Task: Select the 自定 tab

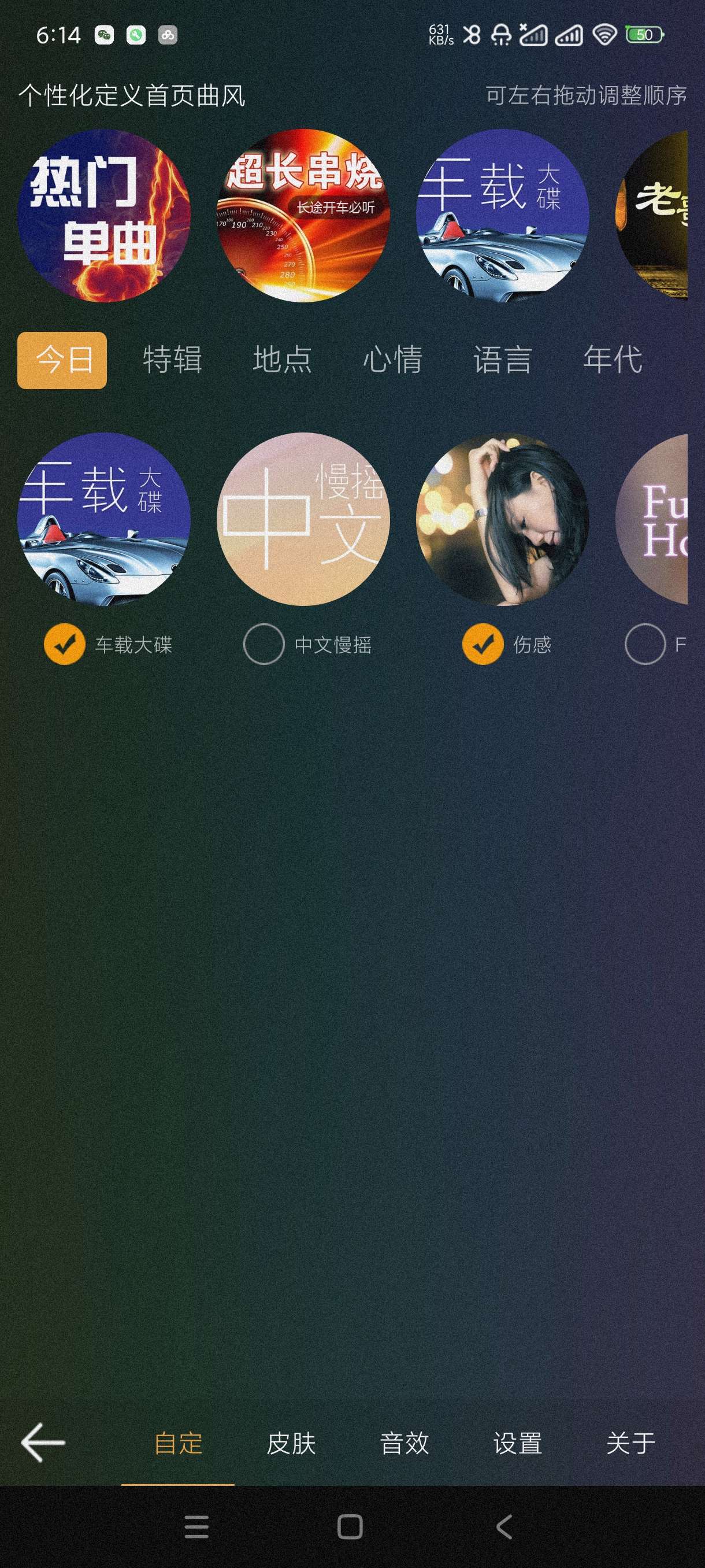Action: [177, 1443]
